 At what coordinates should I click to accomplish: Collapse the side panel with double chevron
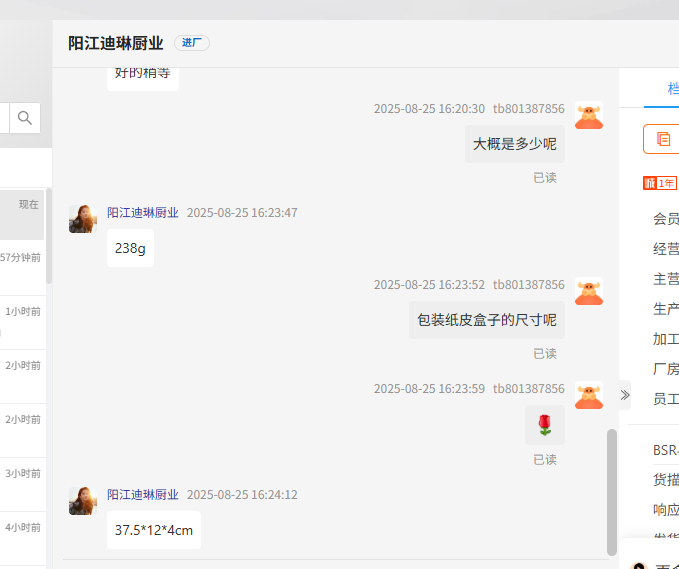click(625, 395)
